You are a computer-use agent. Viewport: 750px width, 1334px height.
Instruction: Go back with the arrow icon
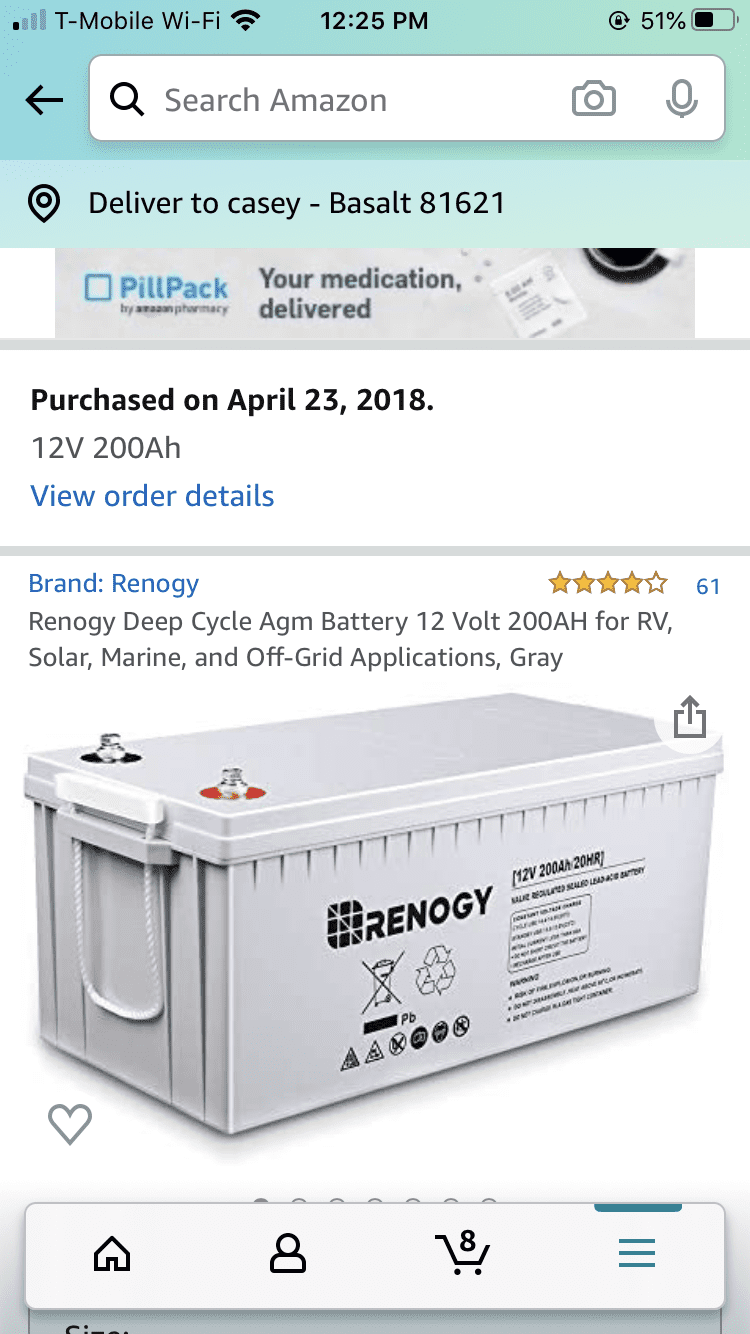click(x=45, y=100)
